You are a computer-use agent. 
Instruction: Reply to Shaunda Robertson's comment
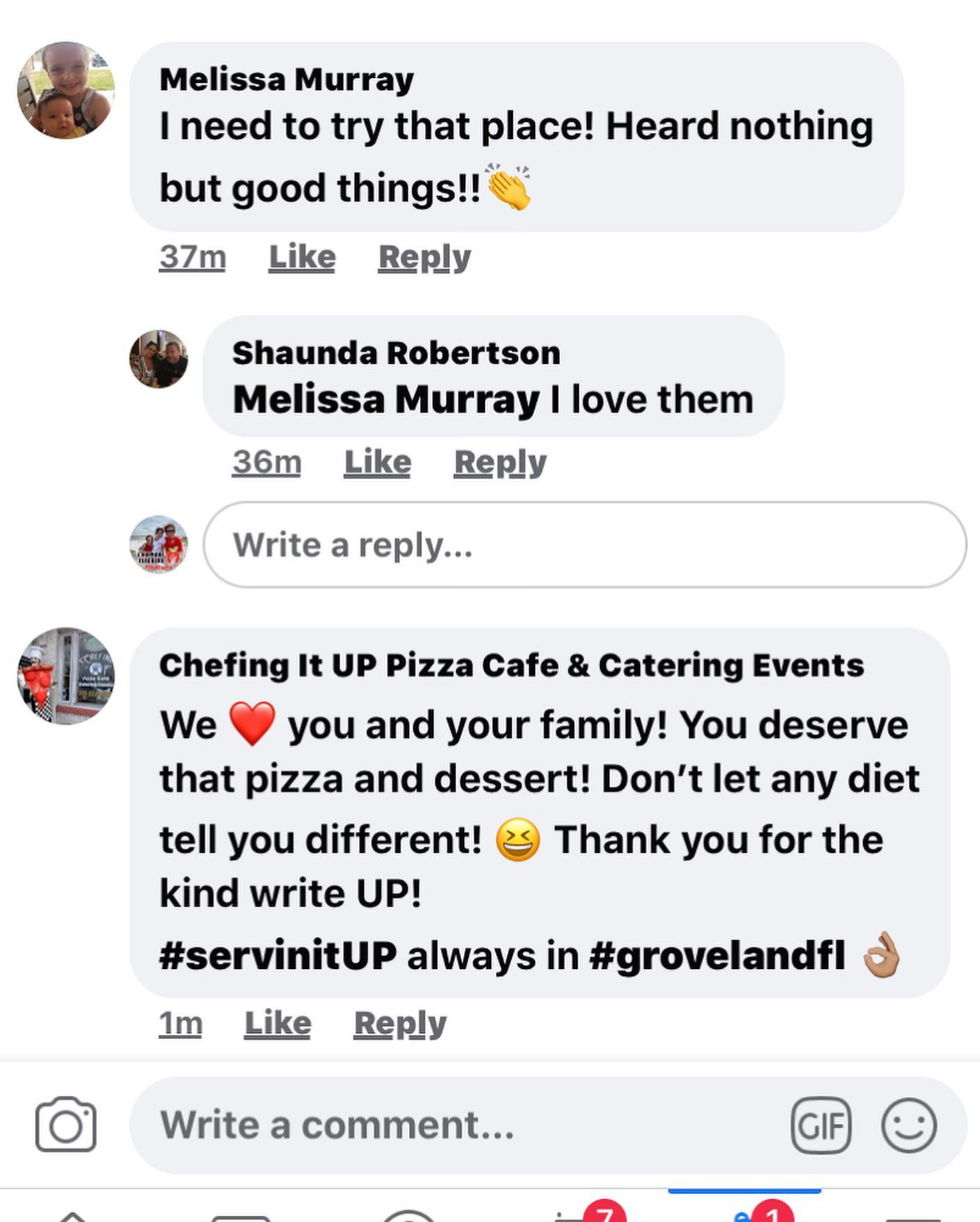point(500,462)
